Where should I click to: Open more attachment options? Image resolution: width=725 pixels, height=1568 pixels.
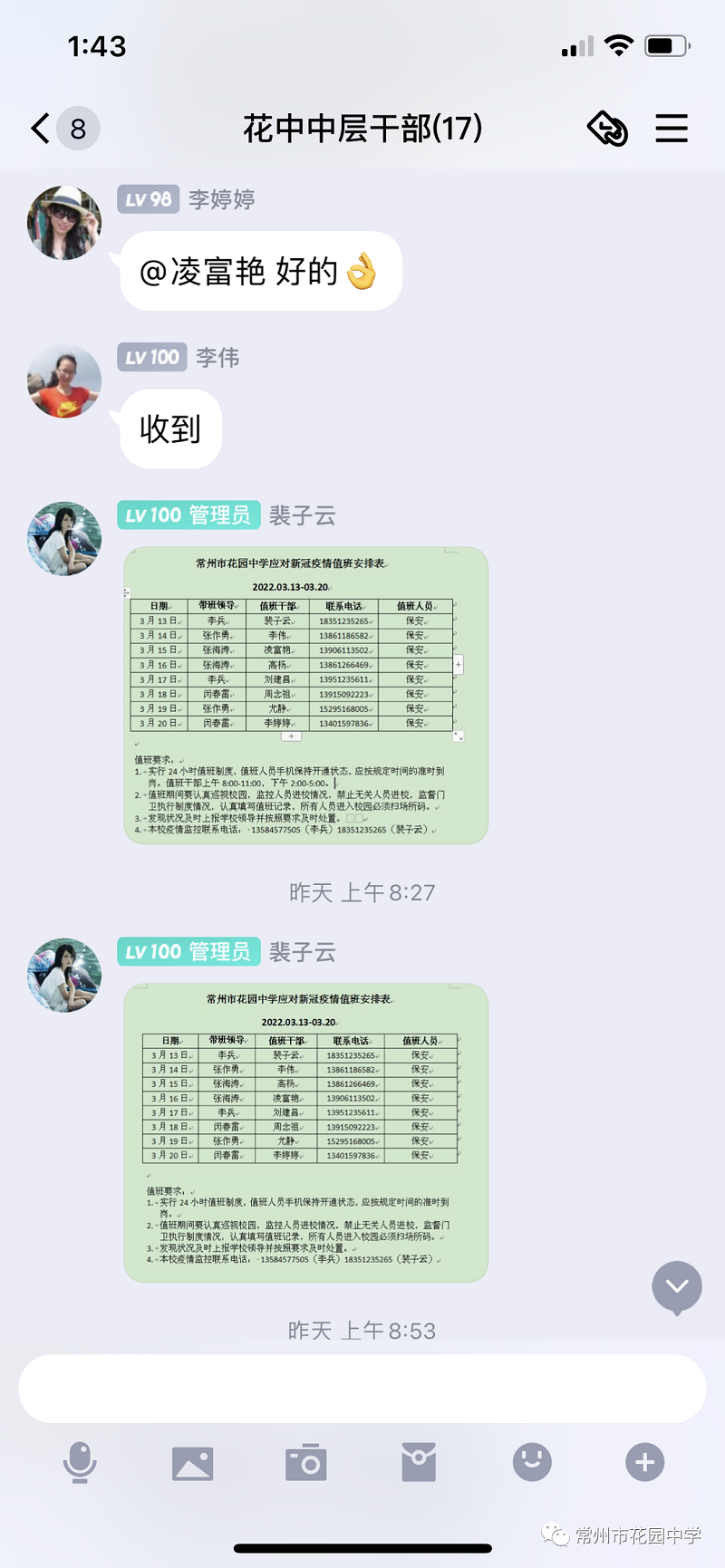[x=644, y=1462]
